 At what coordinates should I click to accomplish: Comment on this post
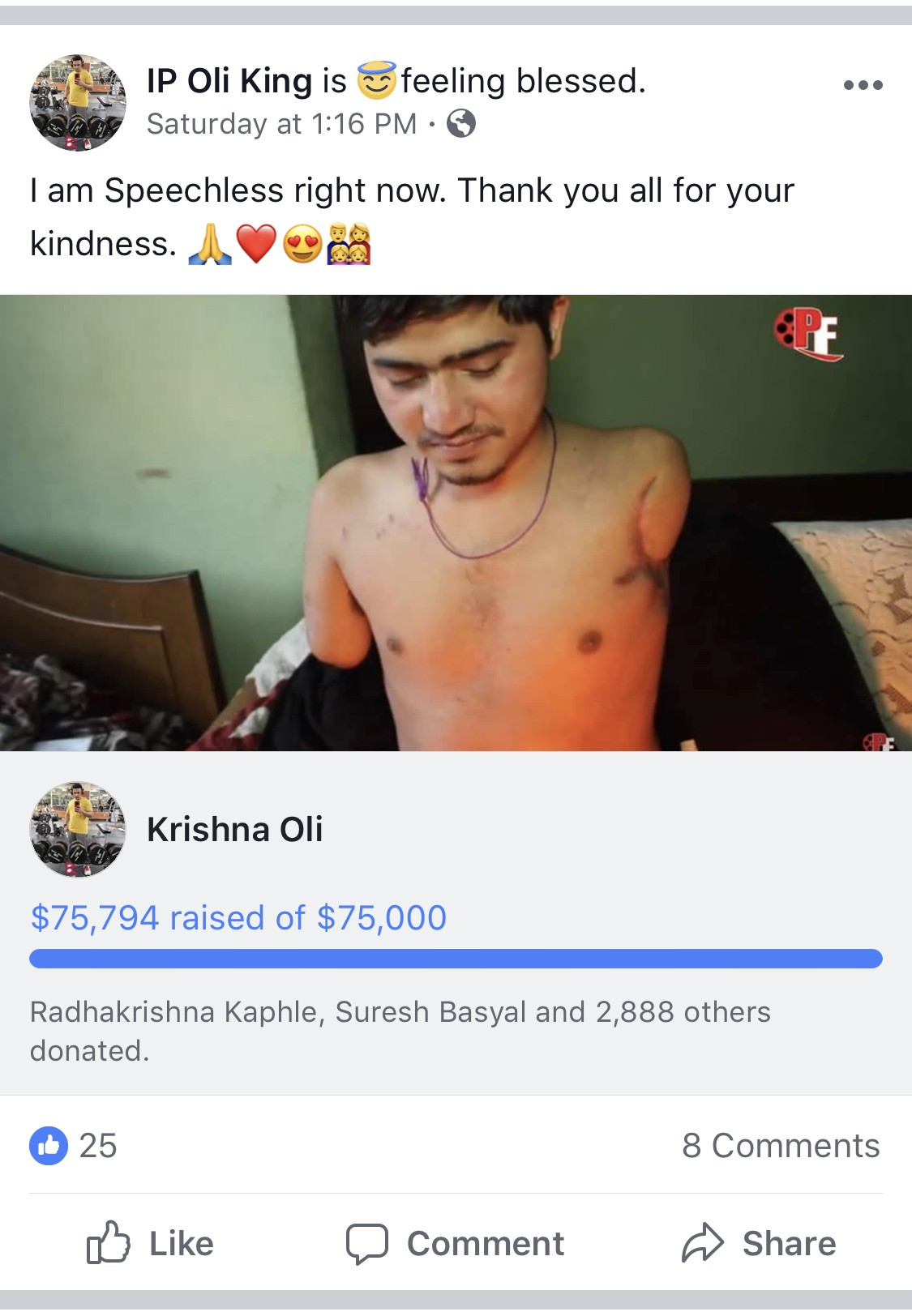tap(456, 1243)
